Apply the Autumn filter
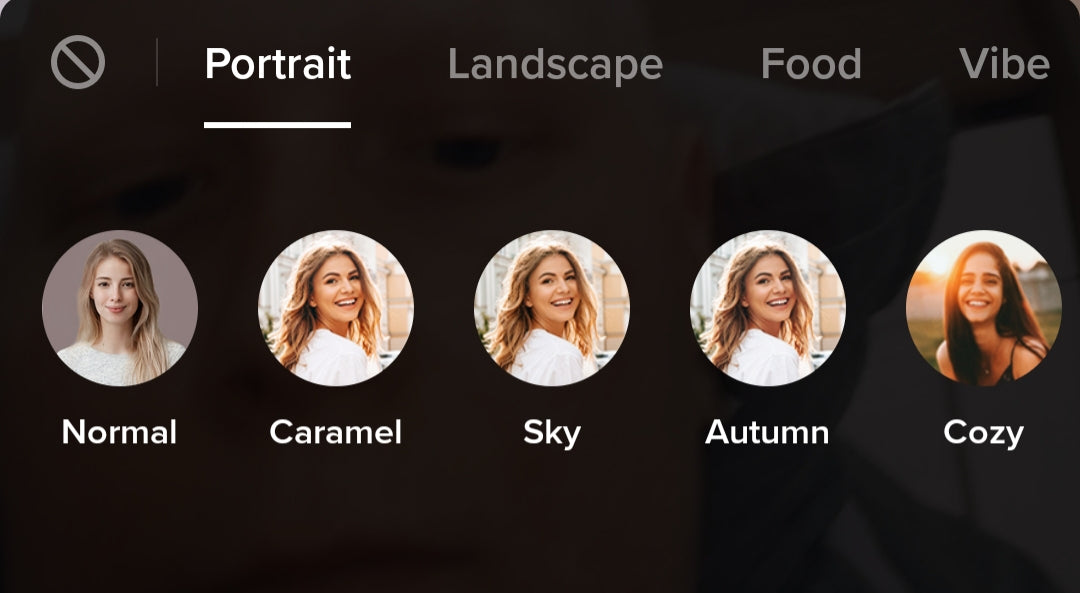 click(x=768, y=308)
